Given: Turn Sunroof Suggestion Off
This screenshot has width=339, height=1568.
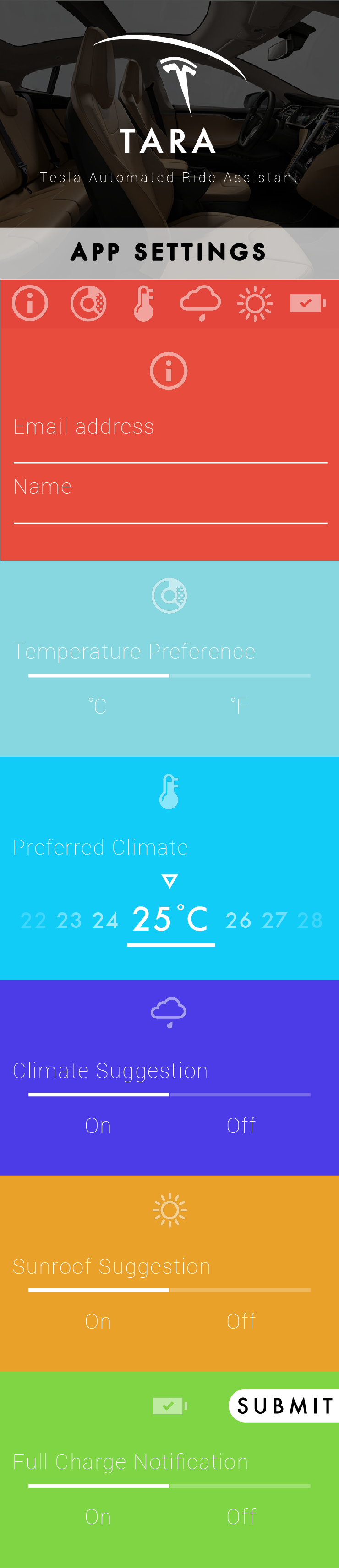Looking at the screenshot, I should (x=241, y=1321).
